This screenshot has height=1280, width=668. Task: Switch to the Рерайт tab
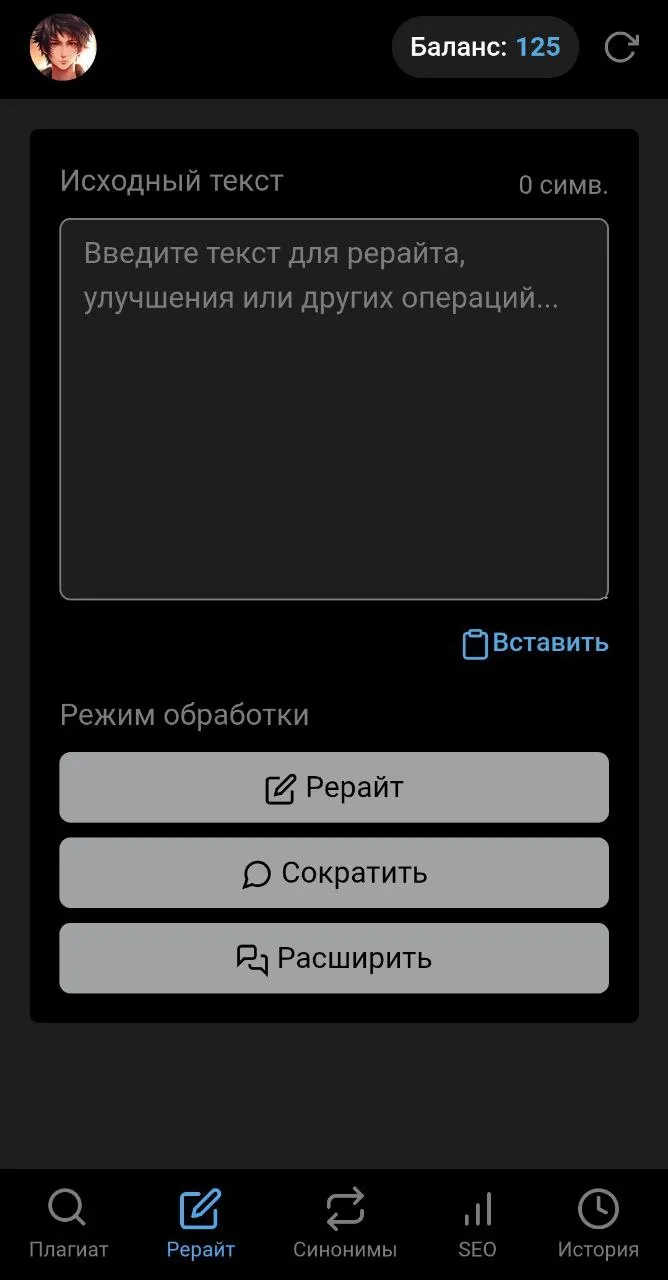pos(200,1224)
